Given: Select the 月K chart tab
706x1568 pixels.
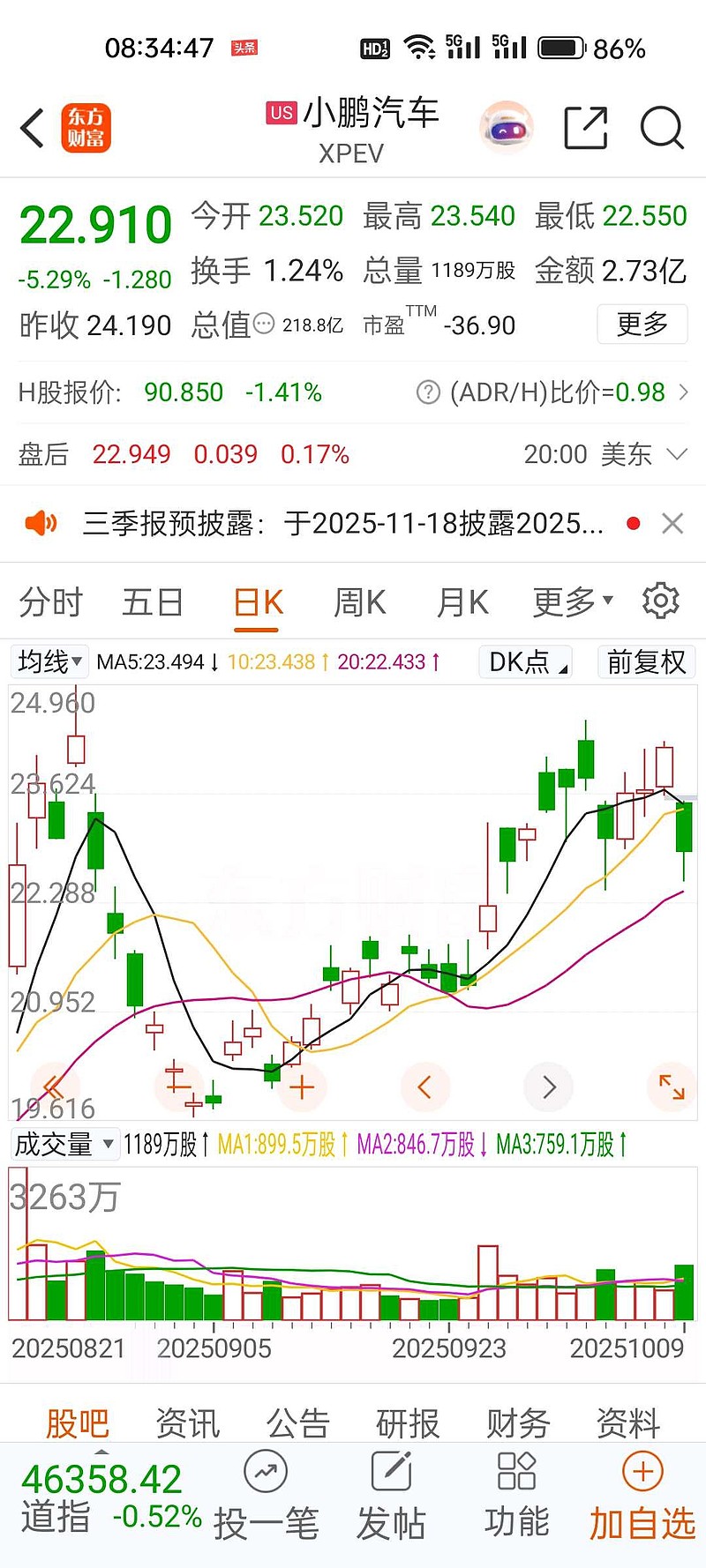Looking at the screenshot, I should coord(462,602).
